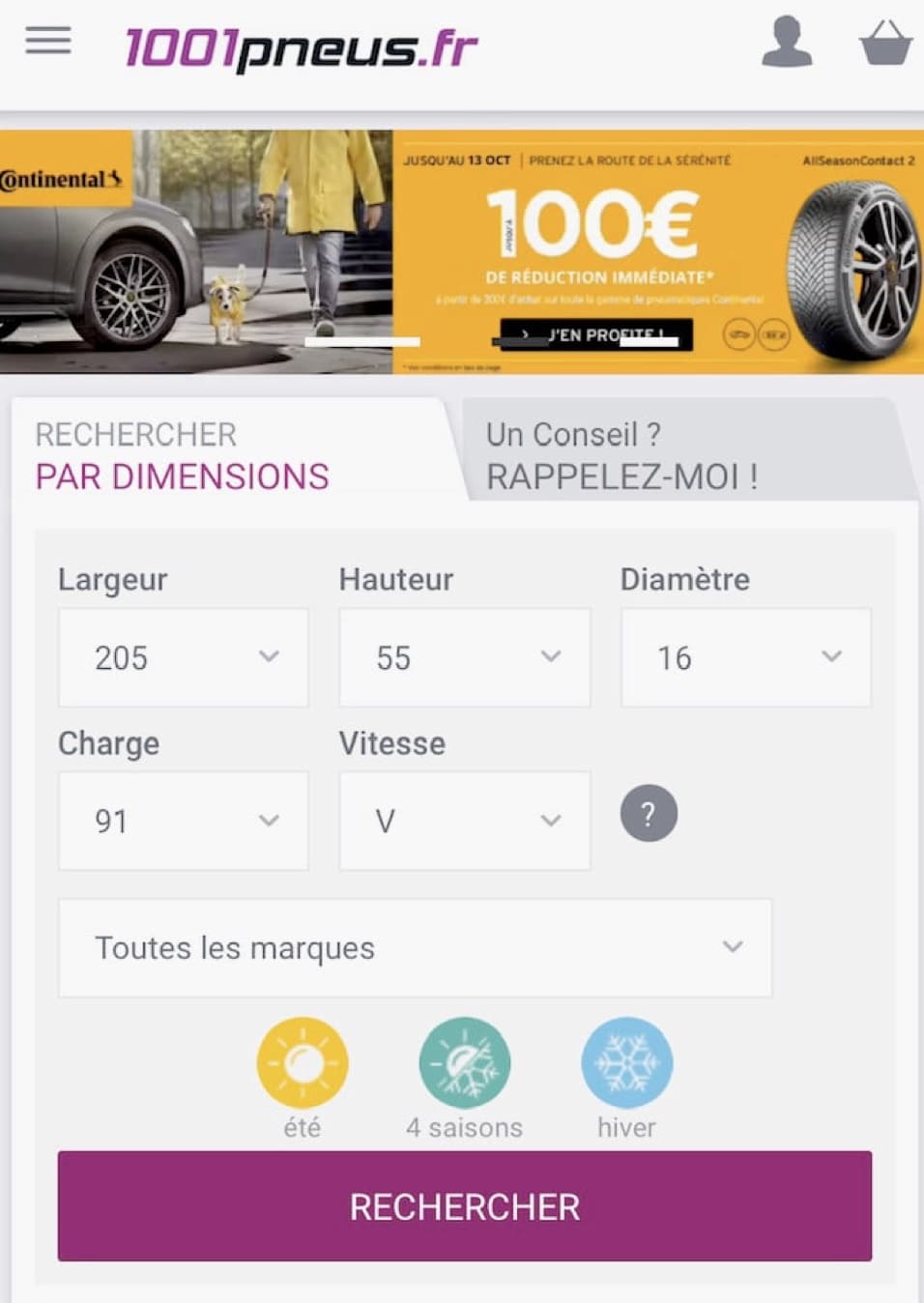Open the hamburger menu

coord(48,41)
